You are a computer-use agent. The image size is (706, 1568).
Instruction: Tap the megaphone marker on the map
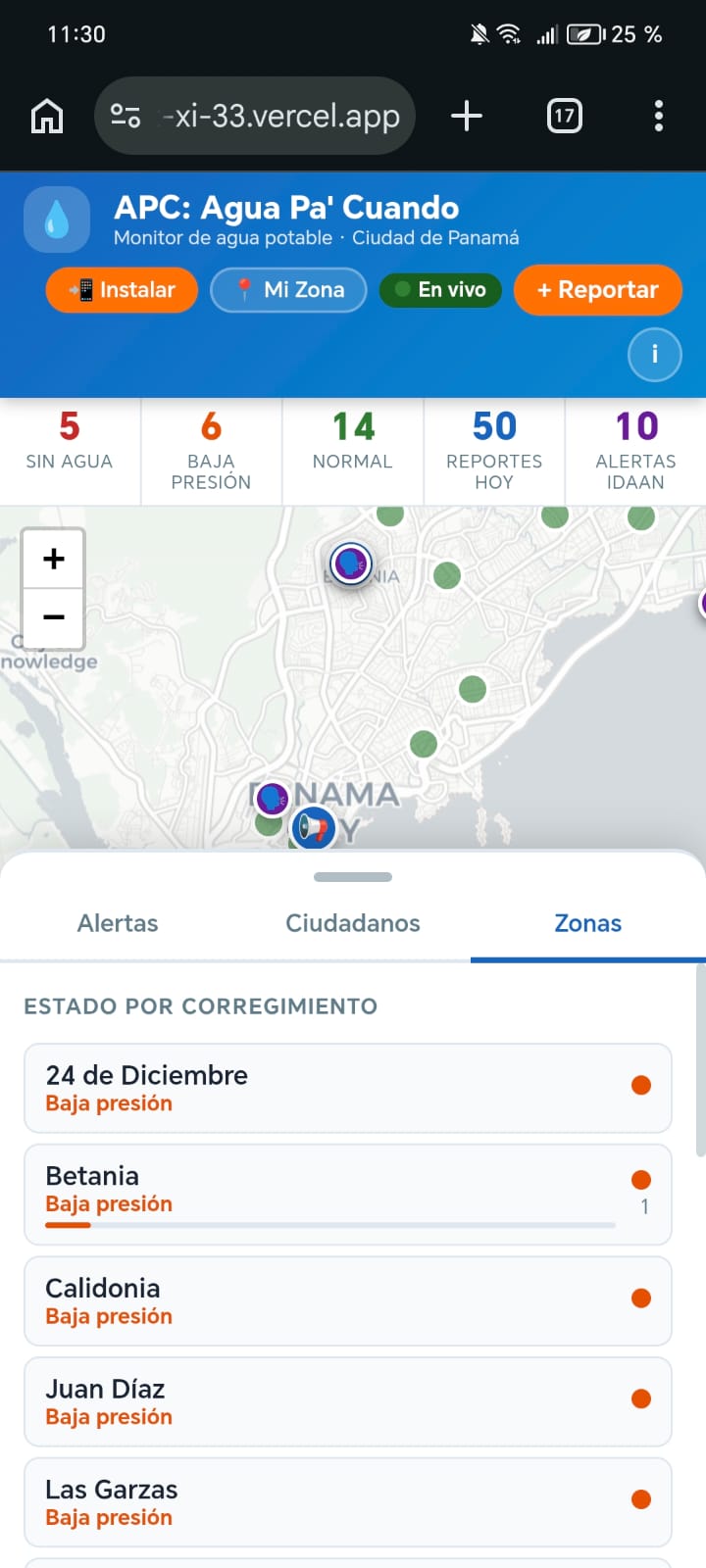(x=314, y=828)
